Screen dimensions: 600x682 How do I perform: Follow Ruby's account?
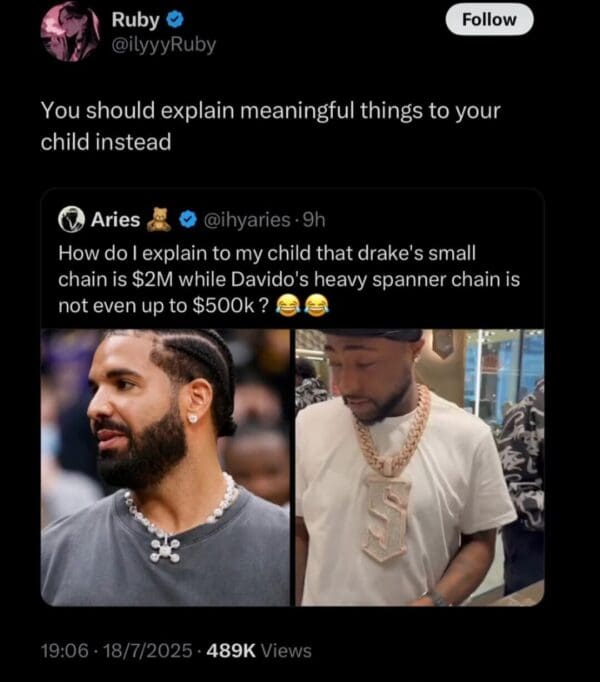tap(489, 19)
